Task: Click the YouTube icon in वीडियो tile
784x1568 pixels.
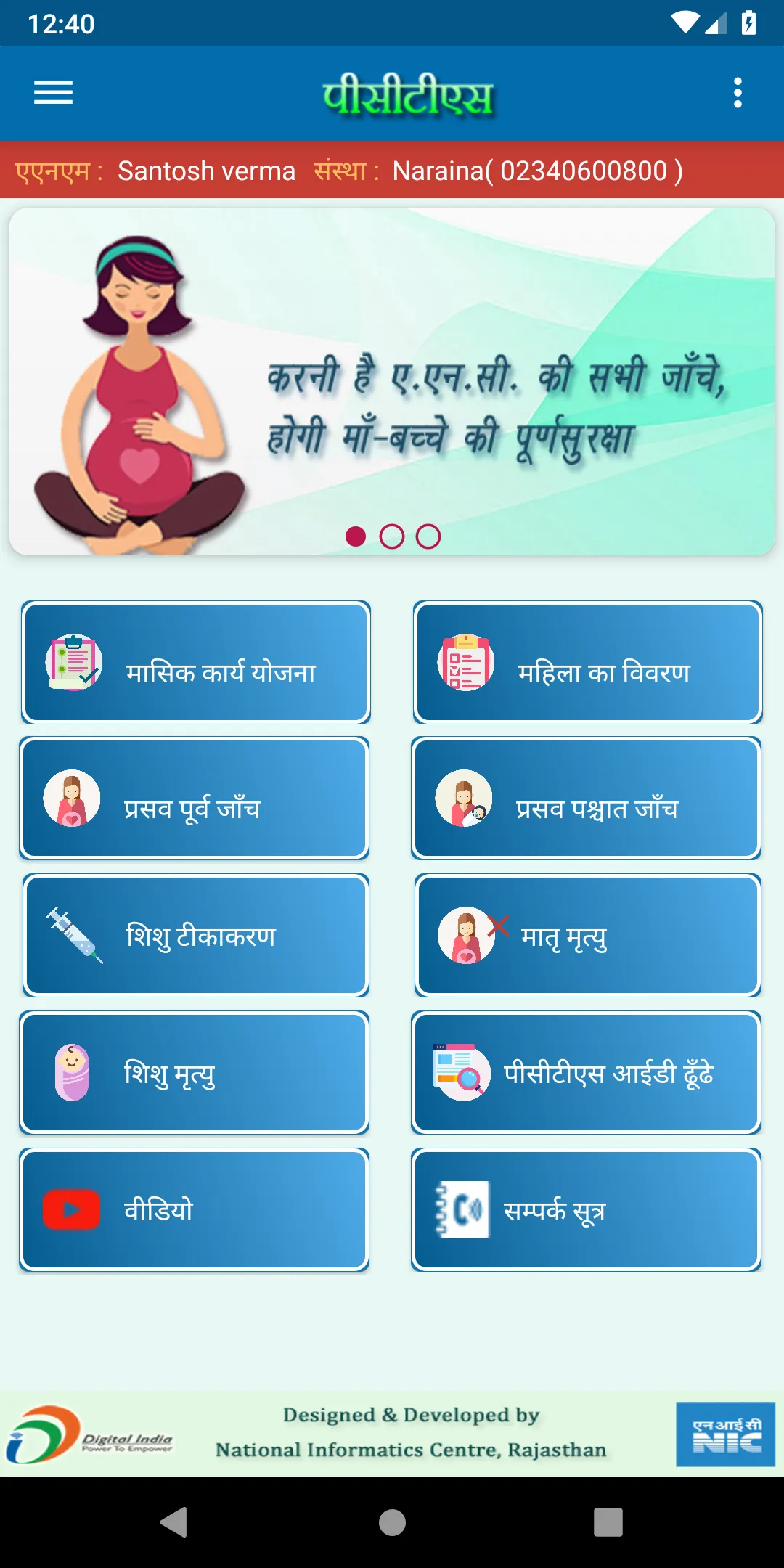Action: point(71,1209)
